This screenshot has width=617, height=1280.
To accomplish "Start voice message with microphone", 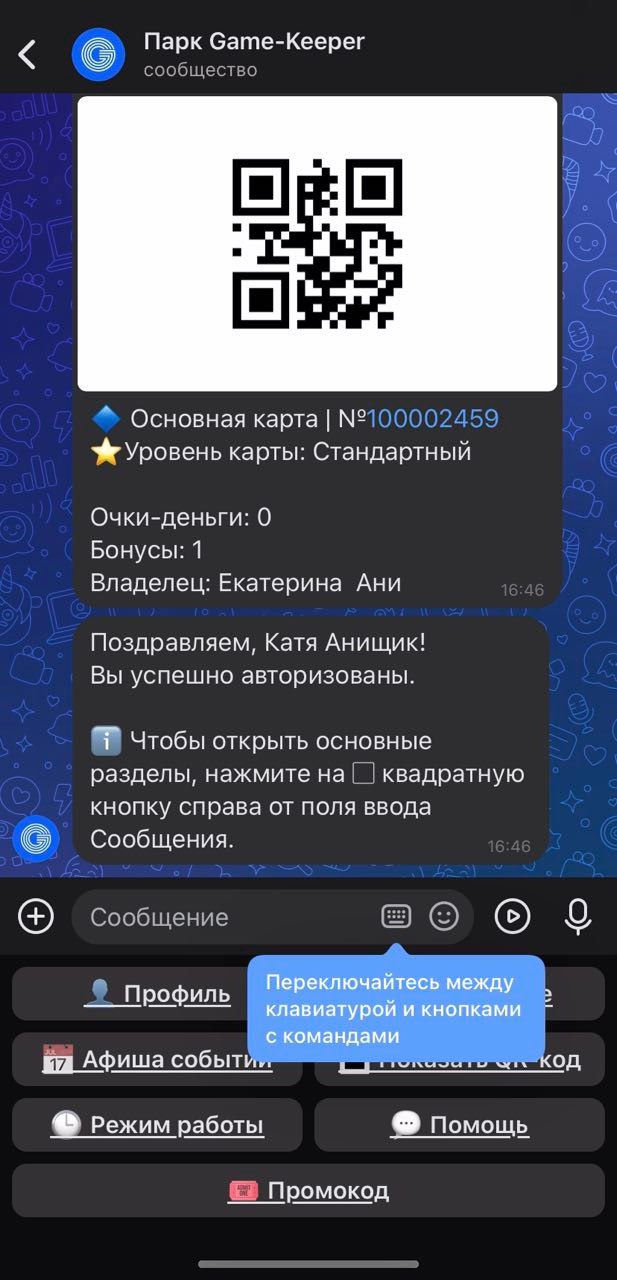I will pyautogui.click(x=578, y=916).
